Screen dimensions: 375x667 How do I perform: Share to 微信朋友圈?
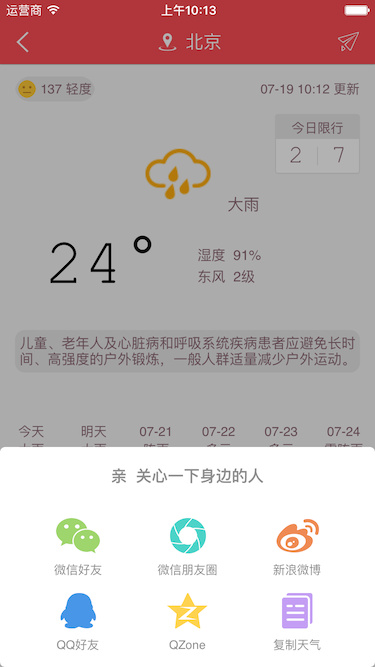(188, 546)
